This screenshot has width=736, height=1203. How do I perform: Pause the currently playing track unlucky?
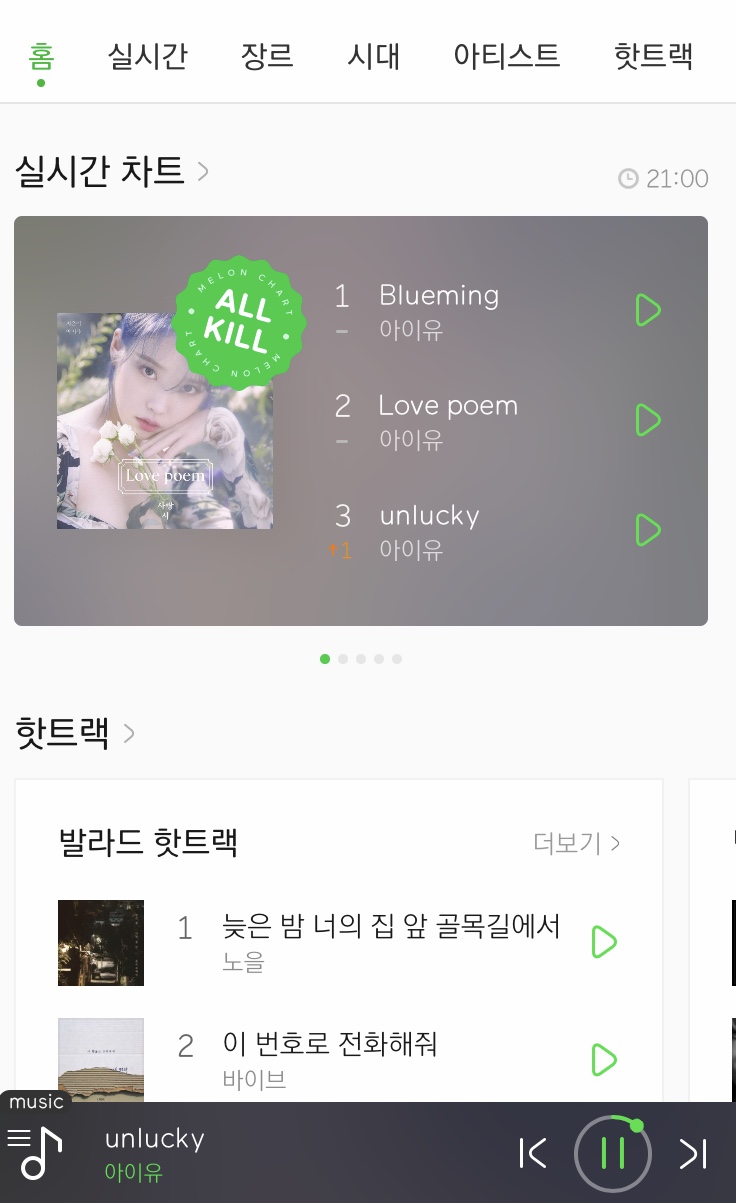pos(613,1152)
